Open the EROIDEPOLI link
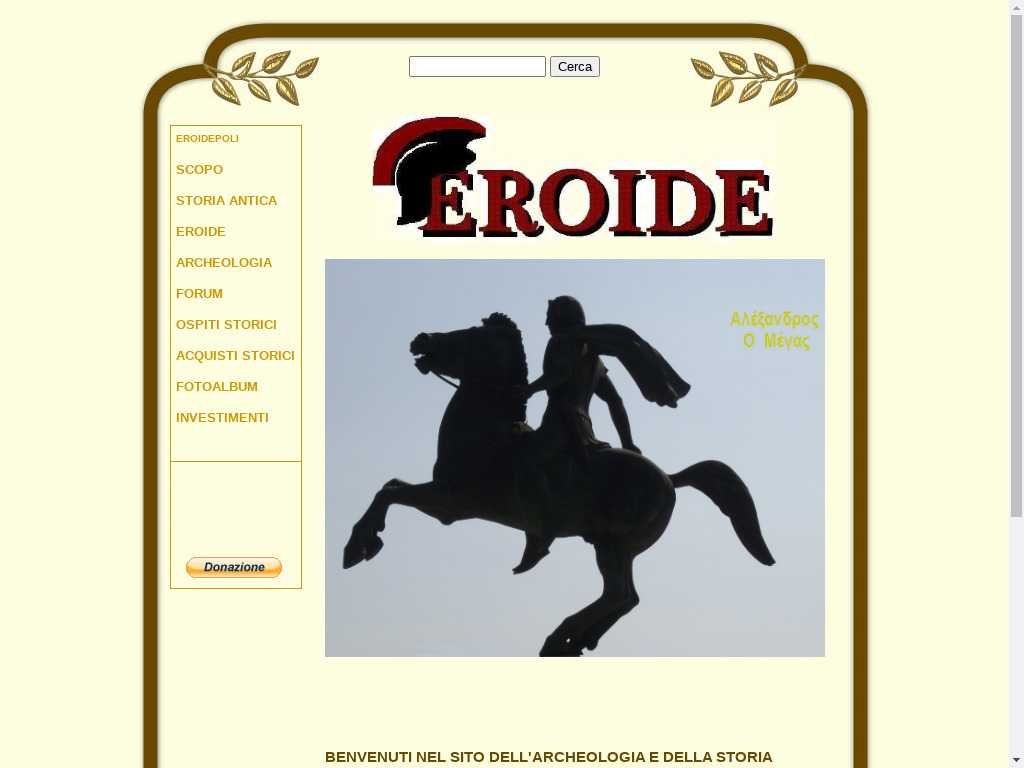 [207, 139]
